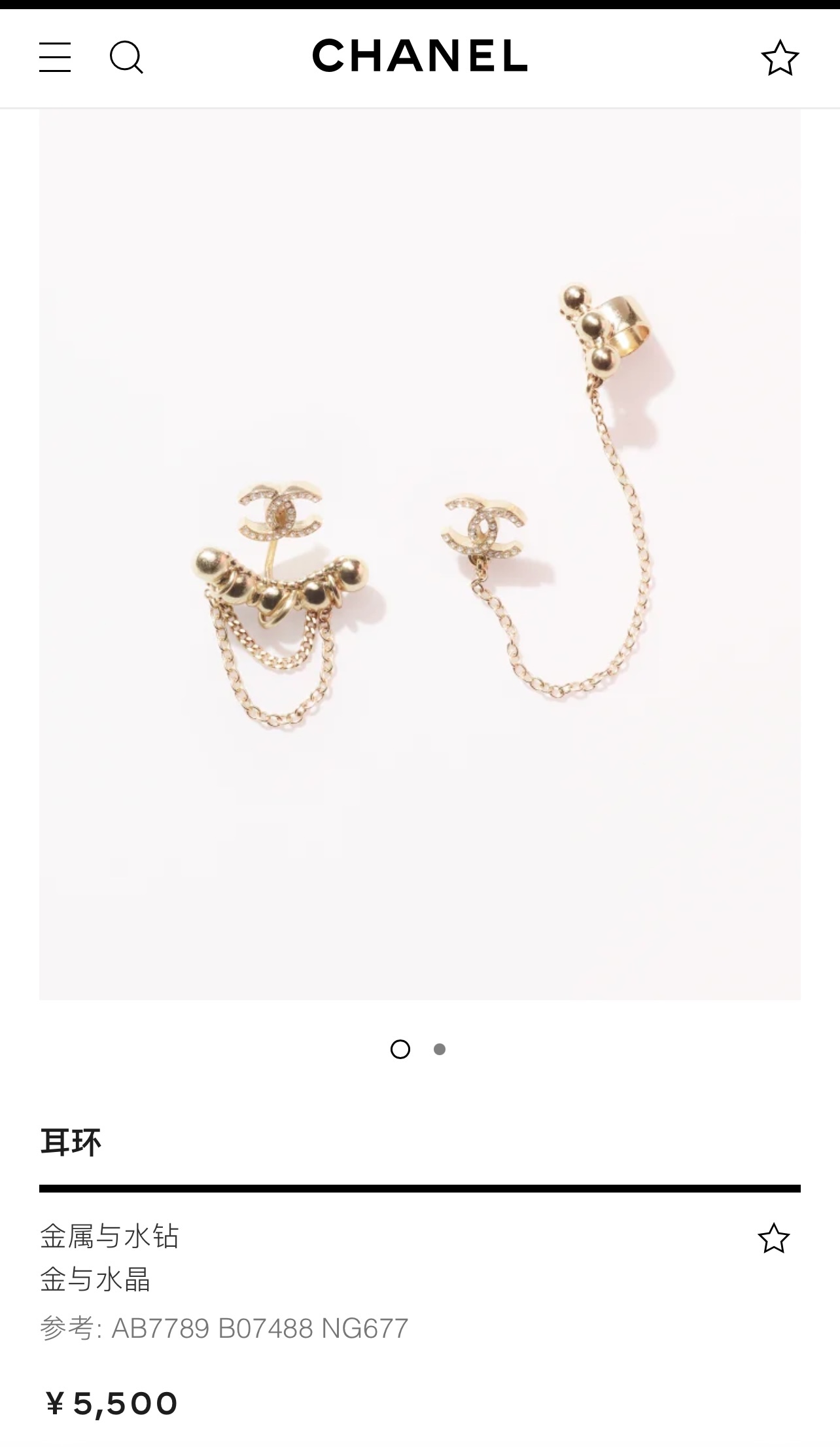Add these earrings to wishlist
This screenshot has height=1447, width=840.
774,1238
